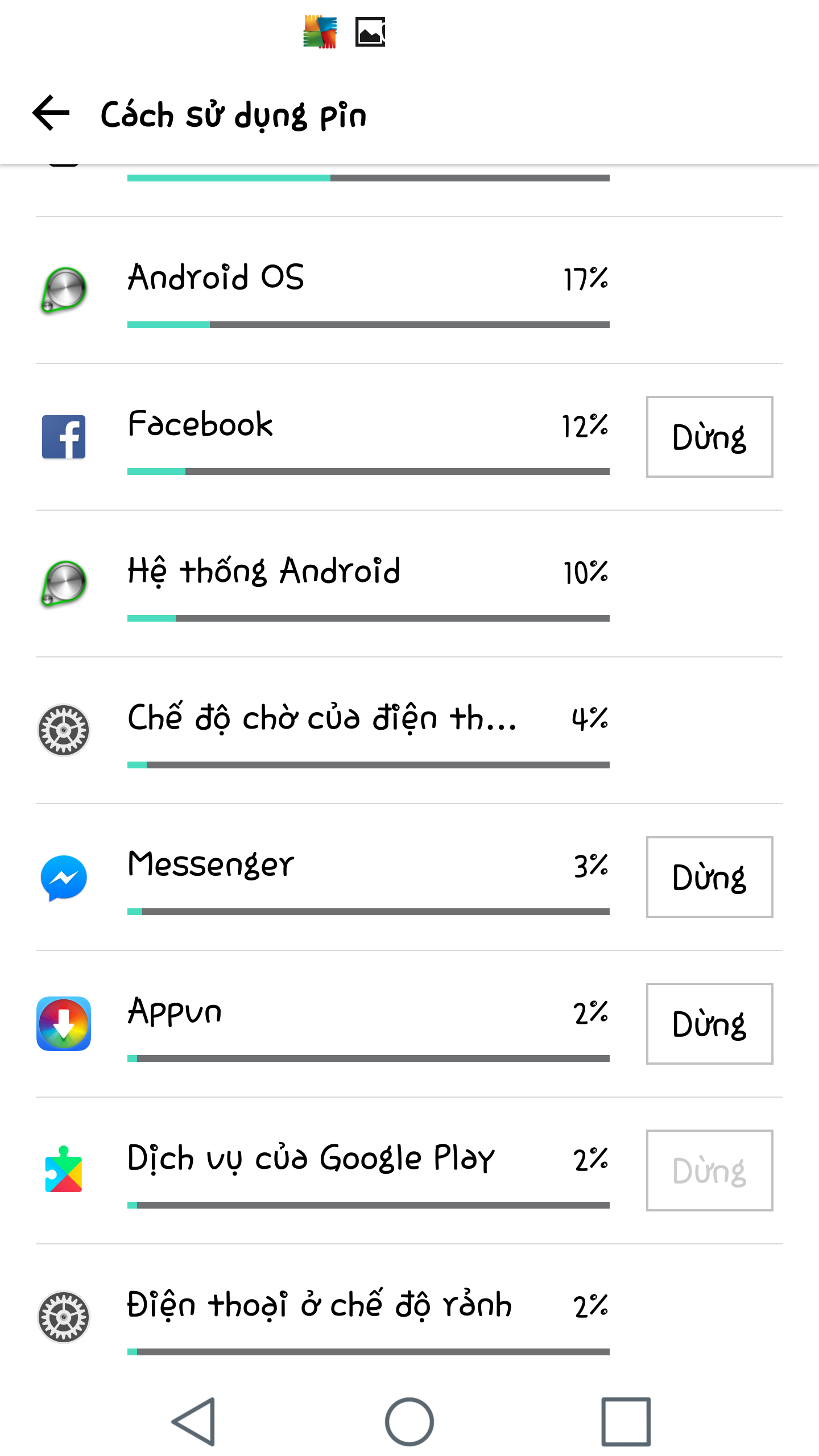Open Hệ thống Android battery details
This screenshot has width=819, height=1456.
(x=409, y=584)
